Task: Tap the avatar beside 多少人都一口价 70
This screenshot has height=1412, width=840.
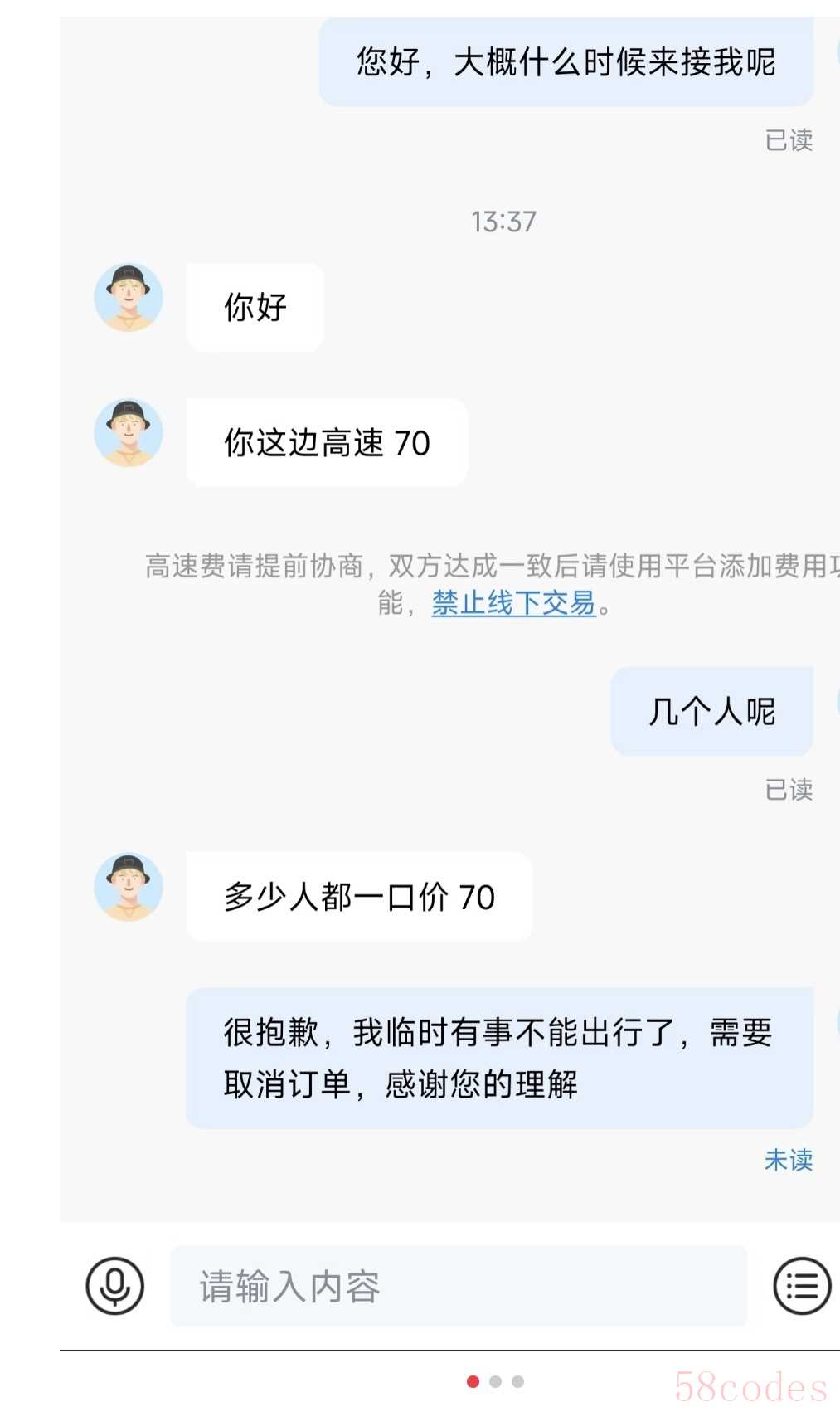Action: point(129,888)
